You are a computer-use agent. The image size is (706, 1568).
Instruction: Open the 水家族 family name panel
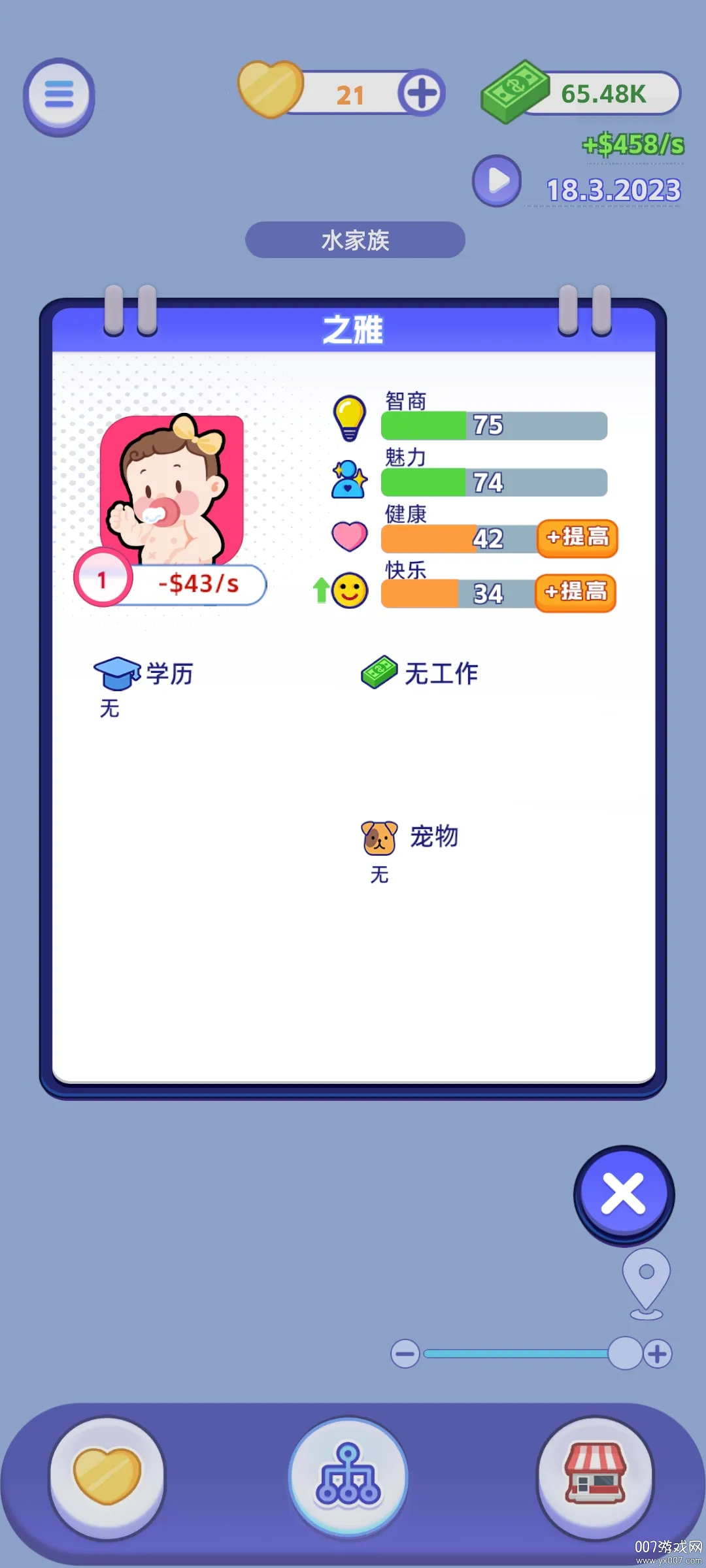click(x=354, y=239)
